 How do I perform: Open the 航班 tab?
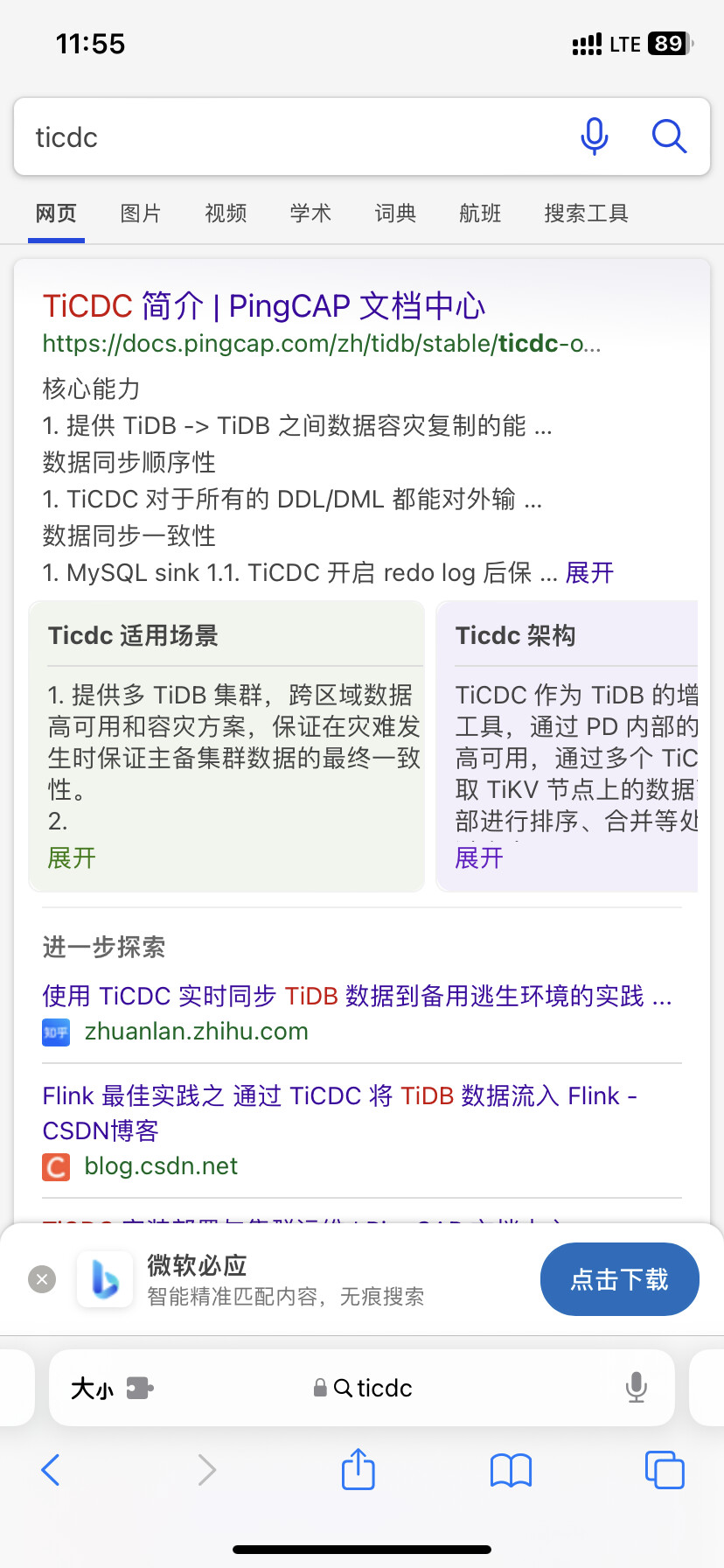480,213
